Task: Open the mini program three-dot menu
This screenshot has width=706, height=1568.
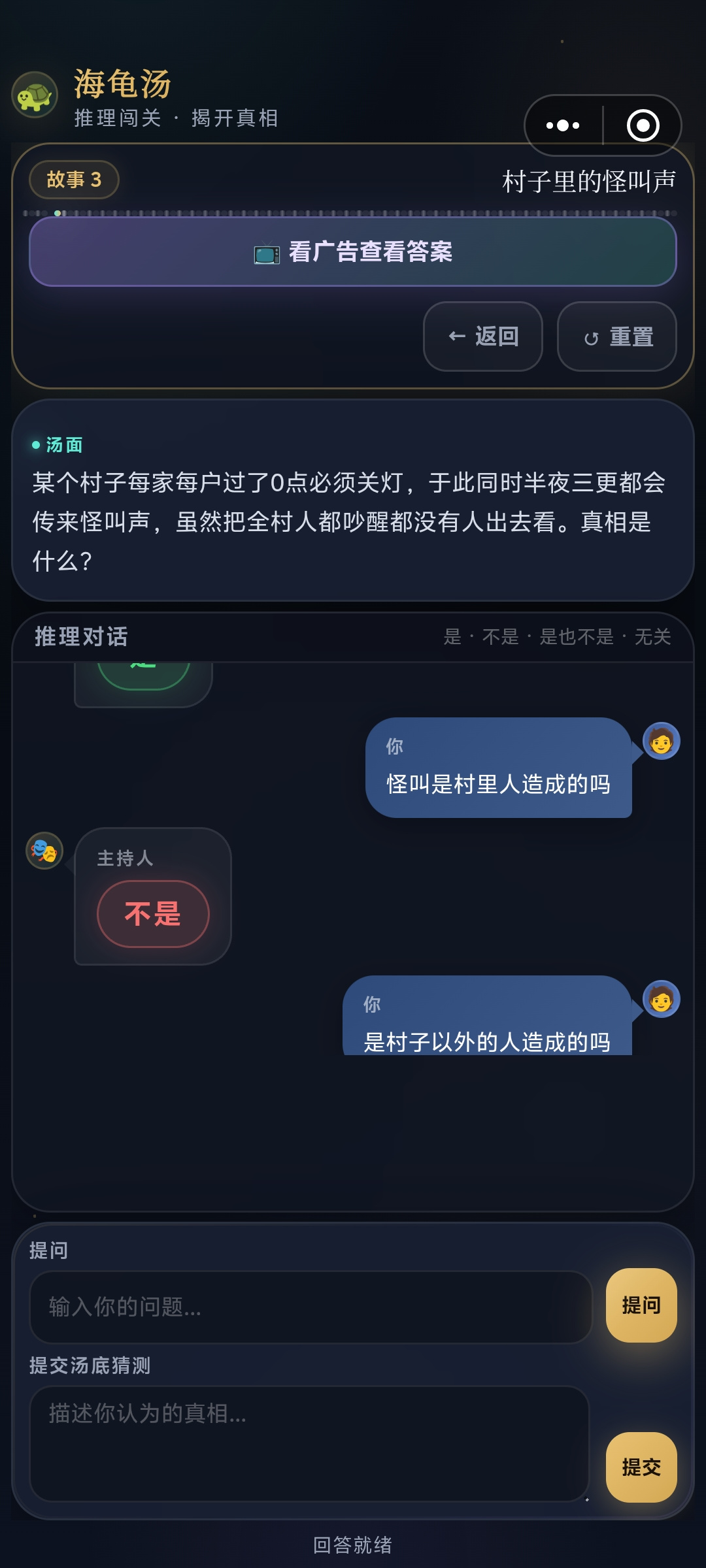Action: [x=563, y=125]
